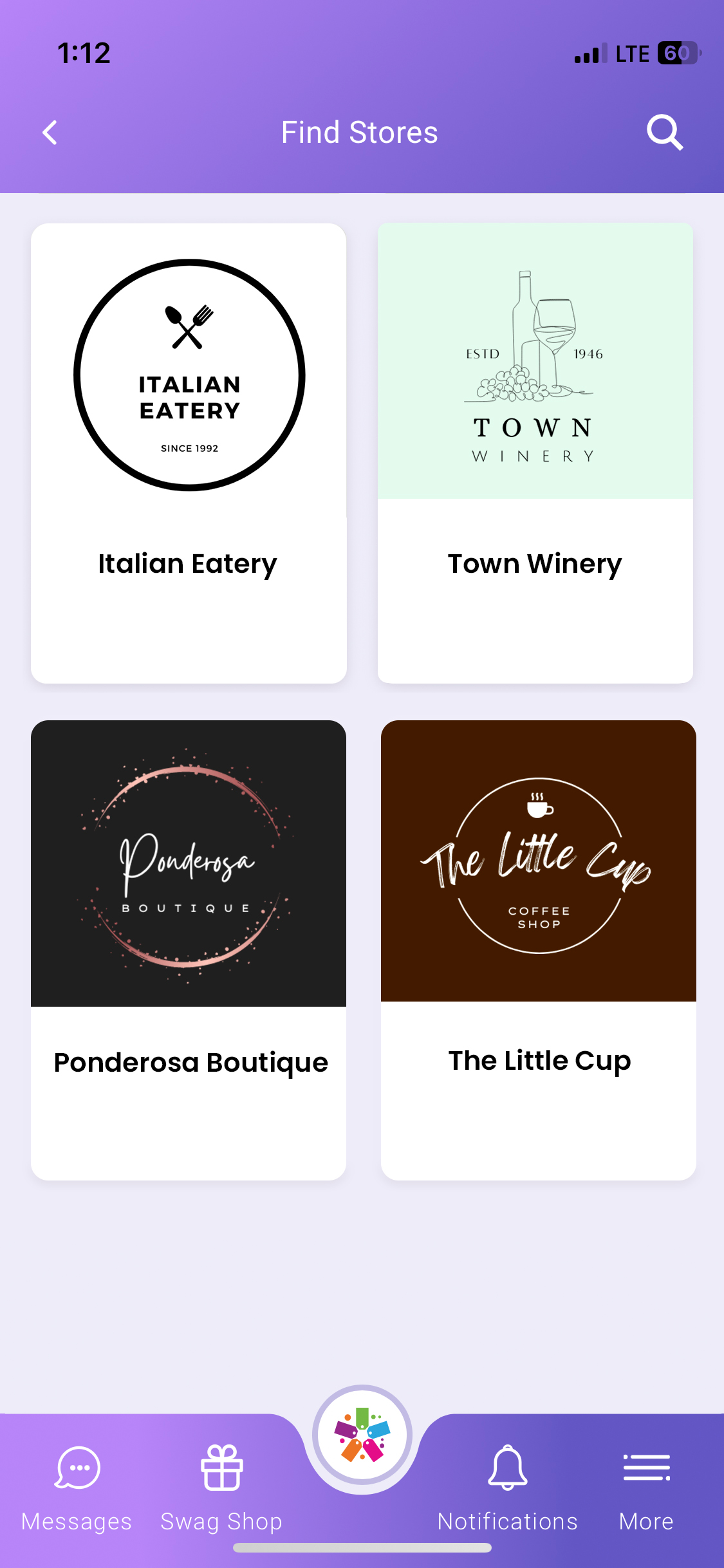Tap the center colorful tags home button
Viewport: 724px width, 1568px height.
click(362, 1437)
